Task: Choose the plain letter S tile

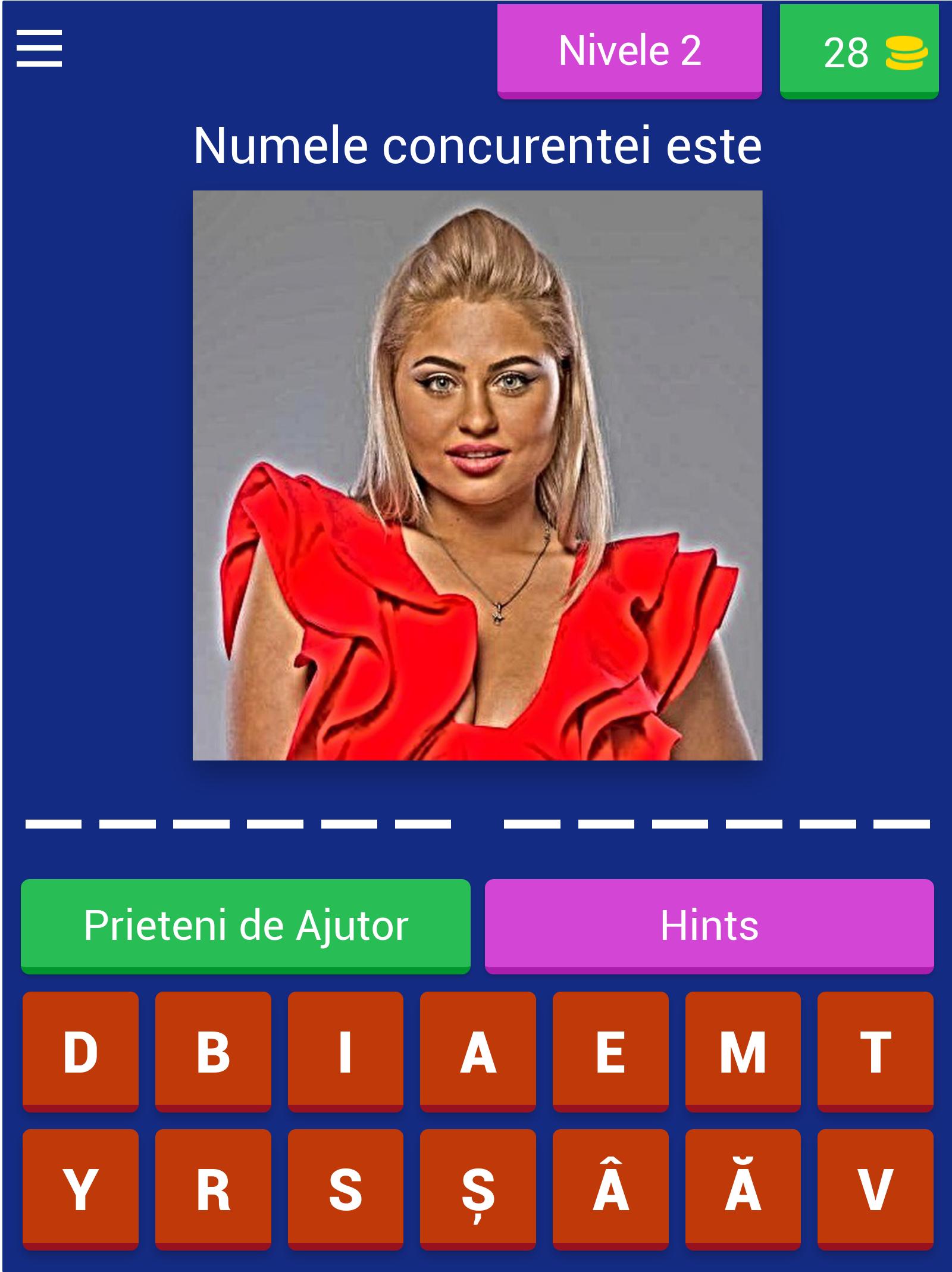Action: pyautogui.click(x=346, y=1189)
